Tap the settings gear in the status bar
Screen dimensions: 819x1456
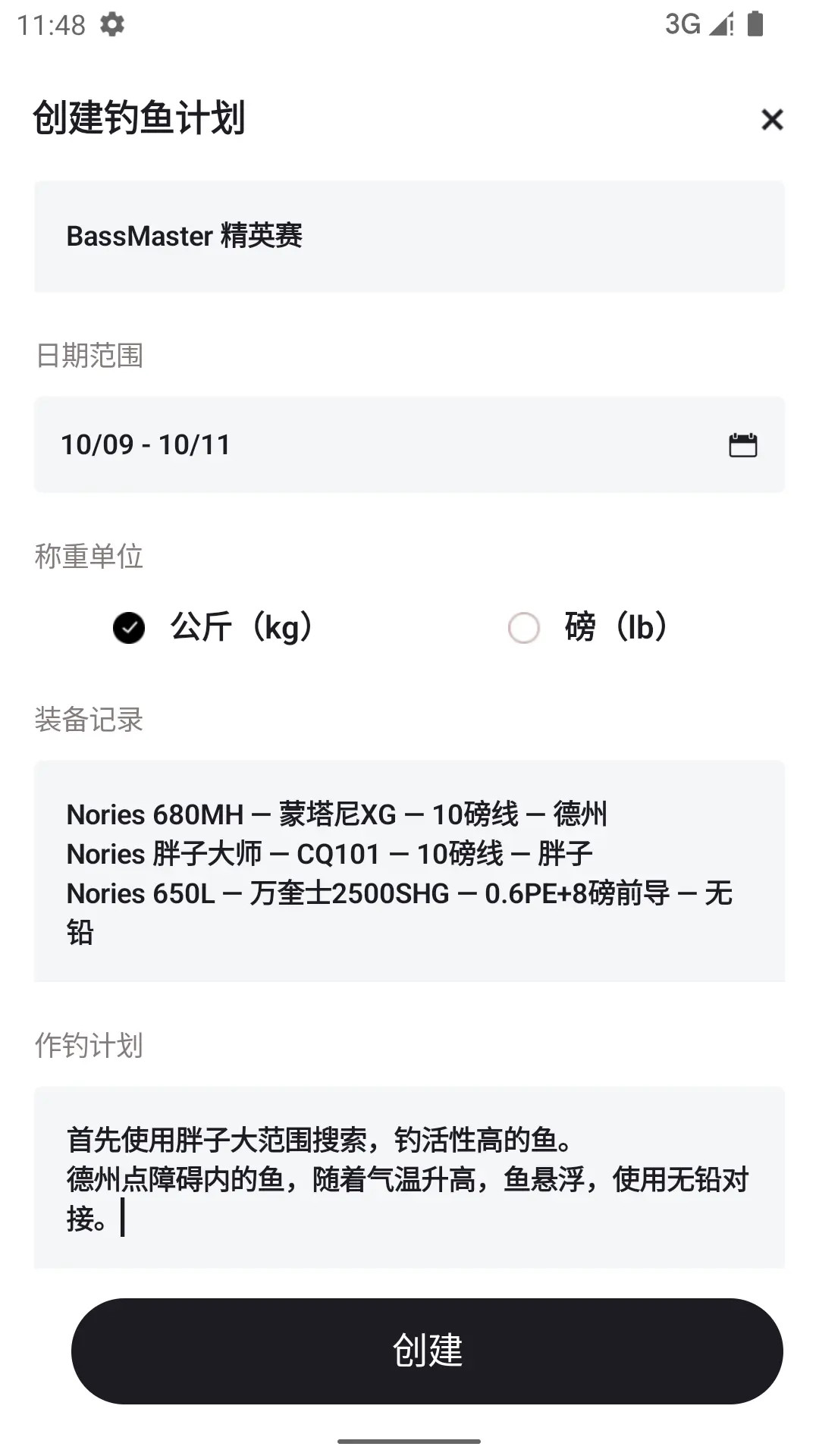click(114, 25)
